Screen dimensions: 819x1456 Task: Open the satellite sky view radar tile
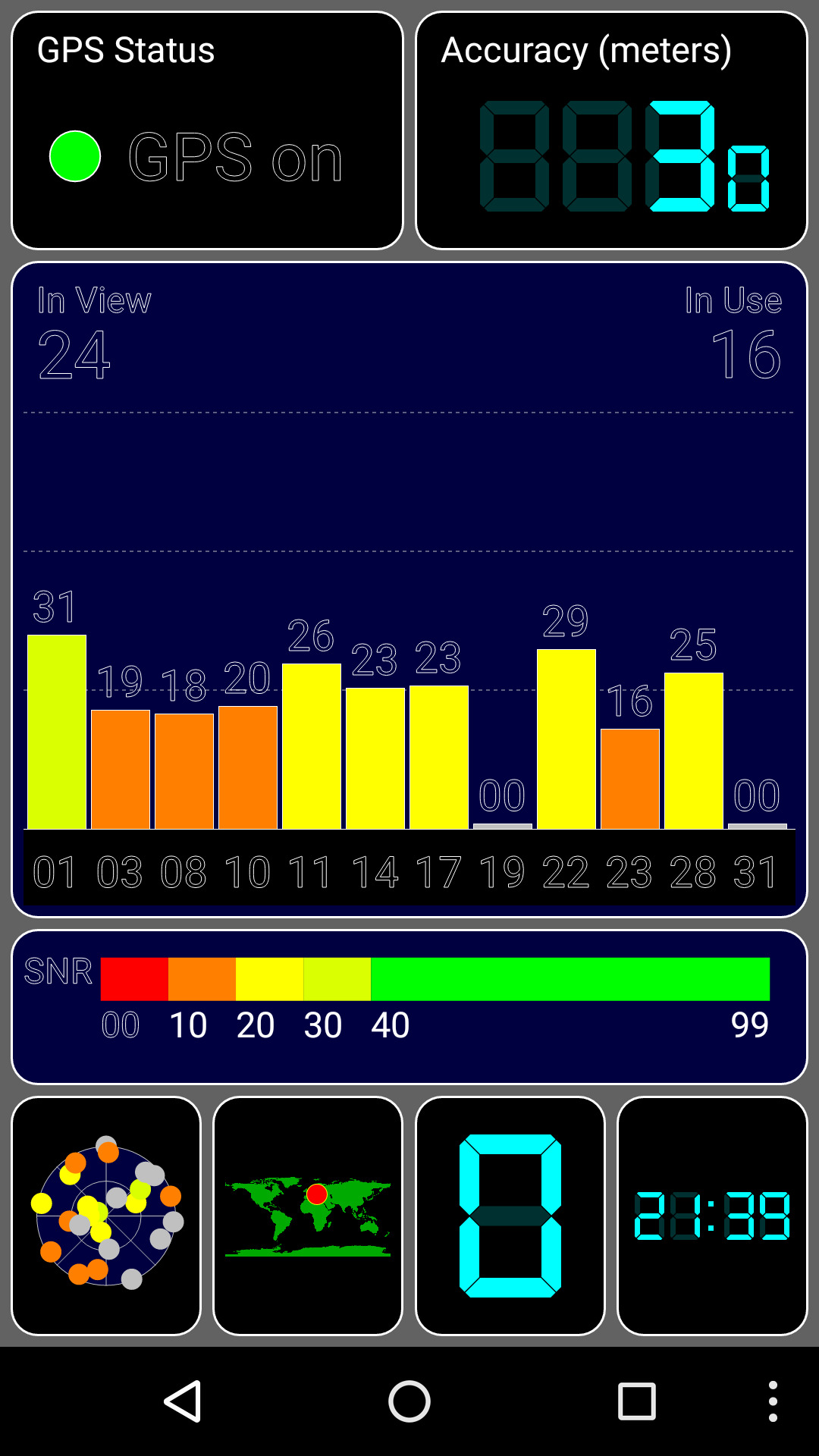106,1216
